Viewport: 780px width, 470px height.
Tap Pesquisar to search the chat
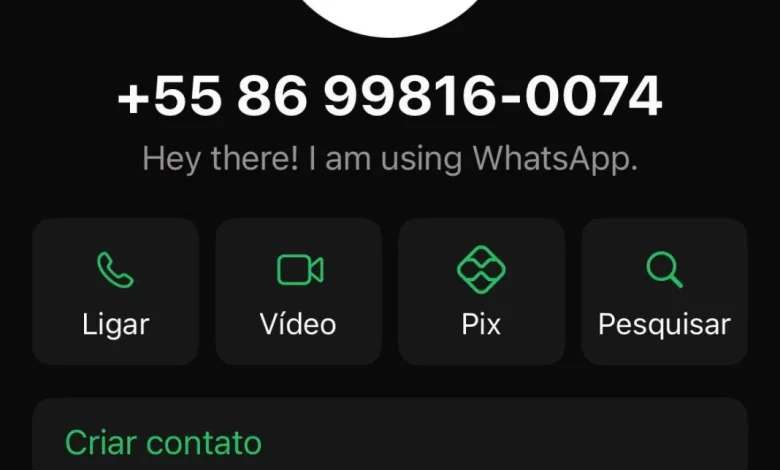[664, 291]
